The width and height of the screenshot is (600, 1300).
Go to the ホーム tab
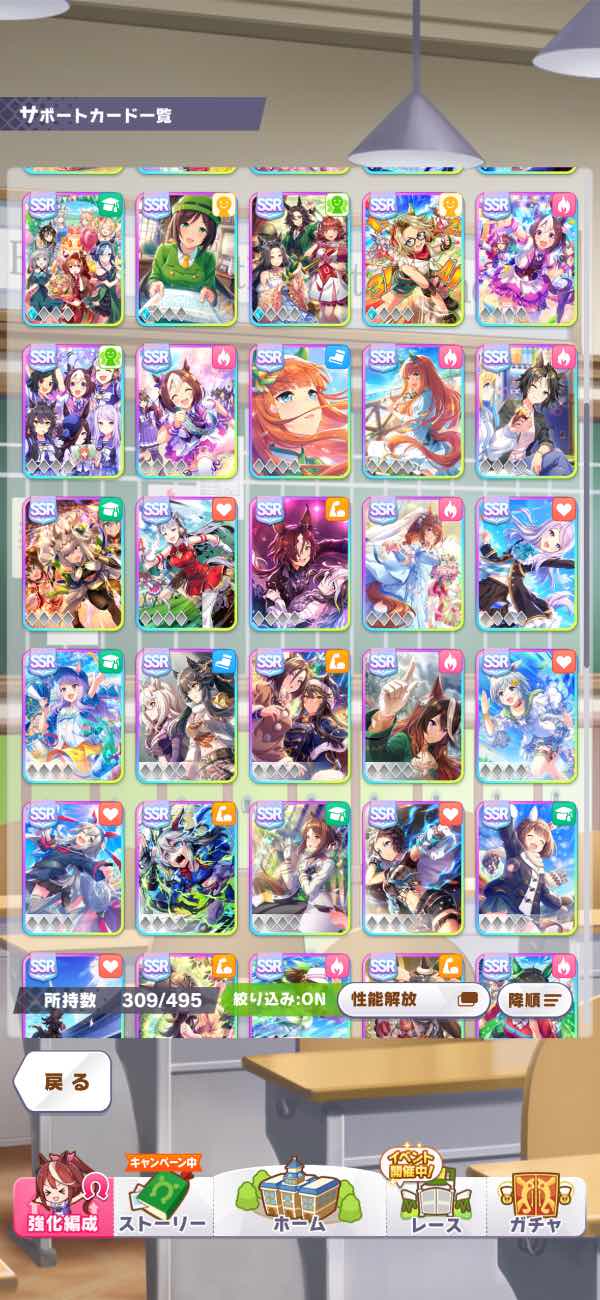click(298, 1198)
